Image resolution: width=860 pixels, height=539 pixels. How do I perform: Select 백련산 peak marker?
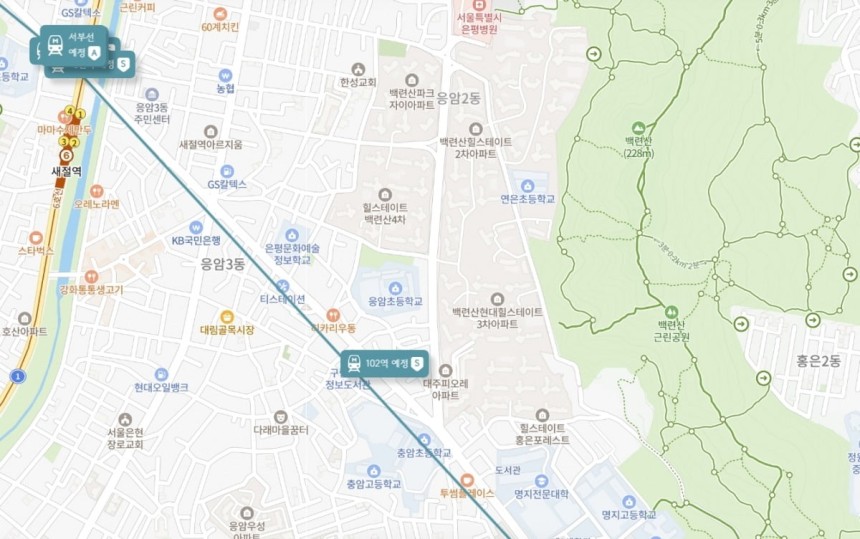(637, 128)
